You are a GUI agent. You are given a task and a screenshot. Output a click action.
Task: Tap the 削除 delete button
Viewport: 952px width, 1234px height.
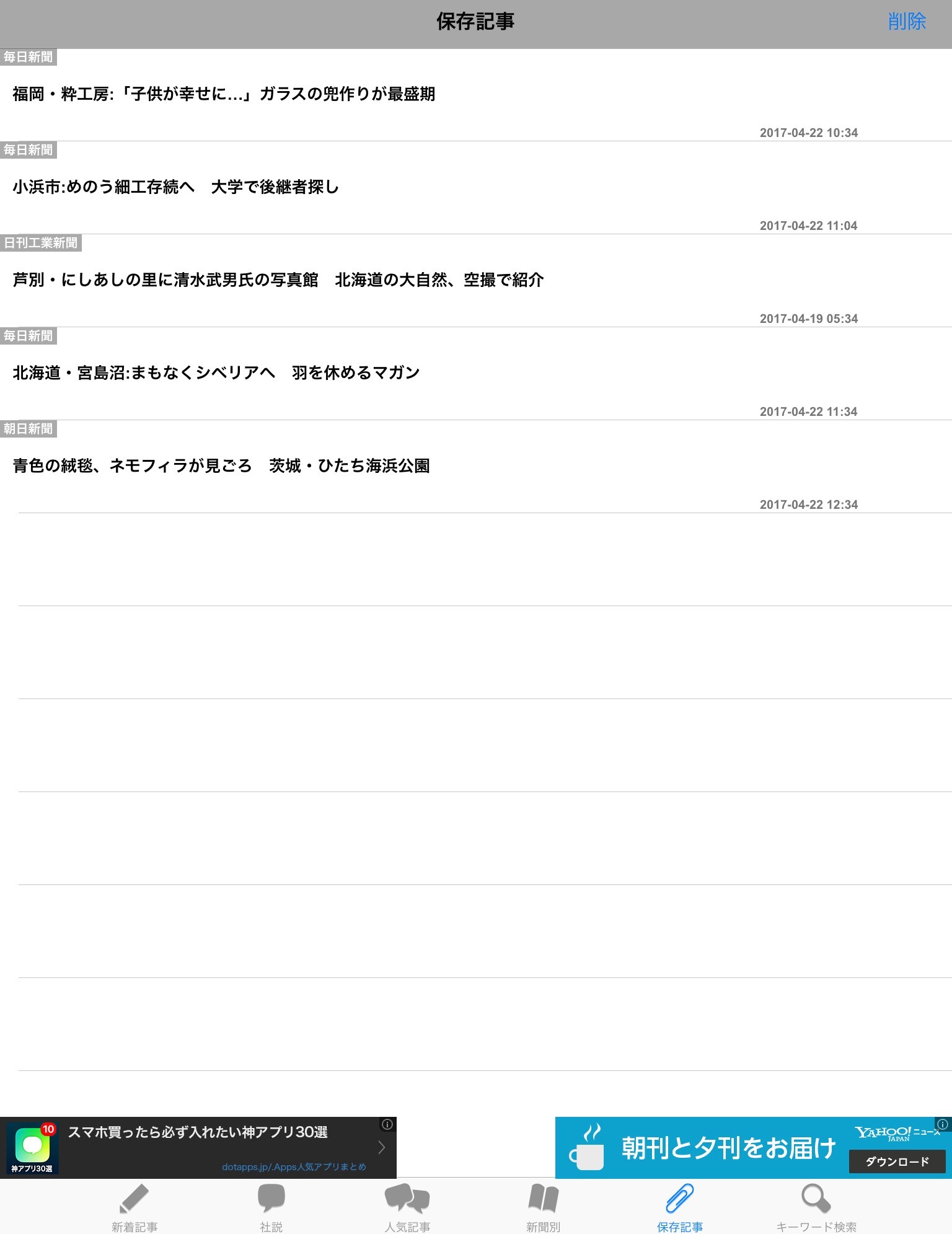(x=906, y=22)
